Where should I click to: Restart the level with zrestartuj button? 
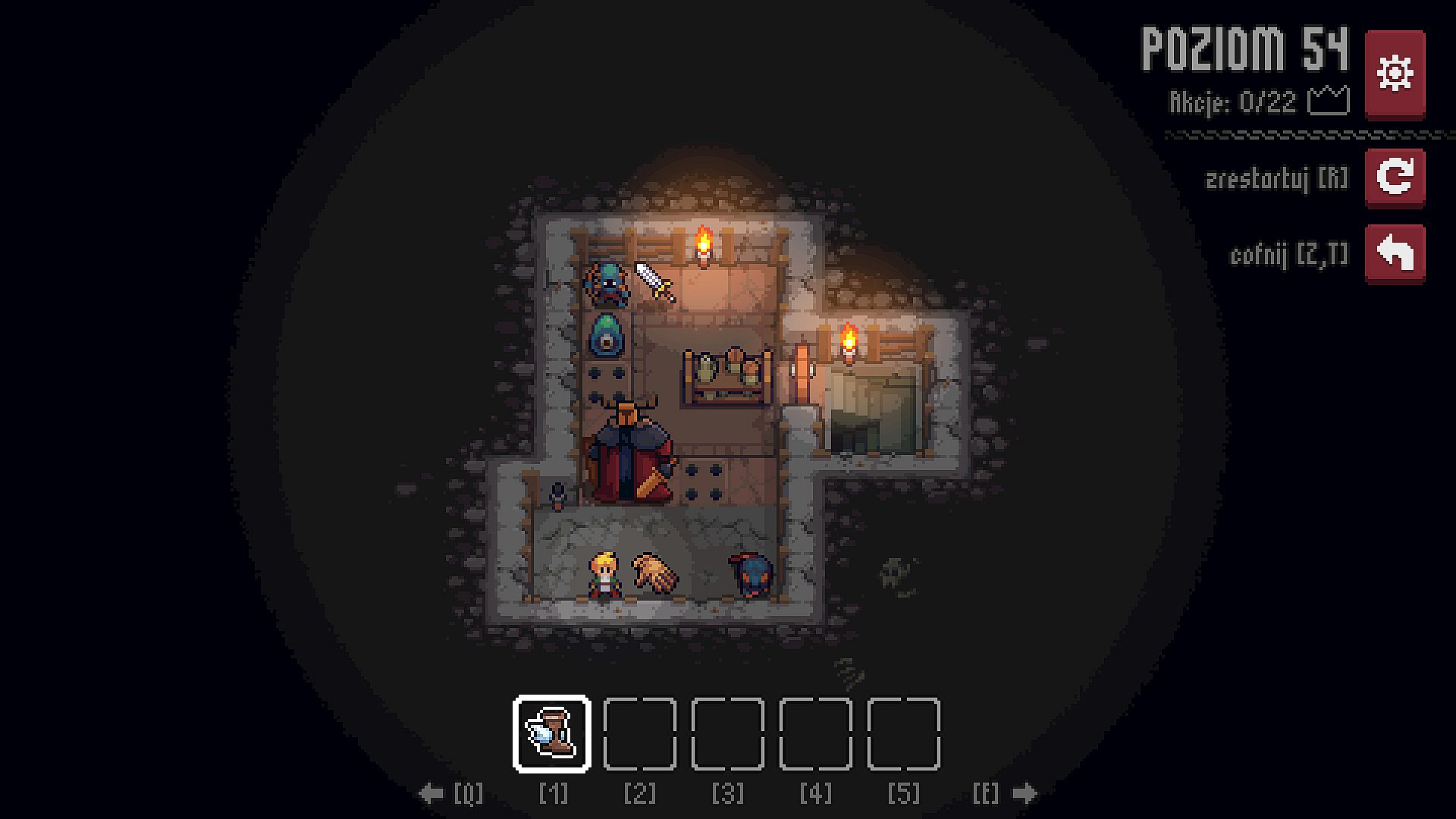click(1395, 177)
